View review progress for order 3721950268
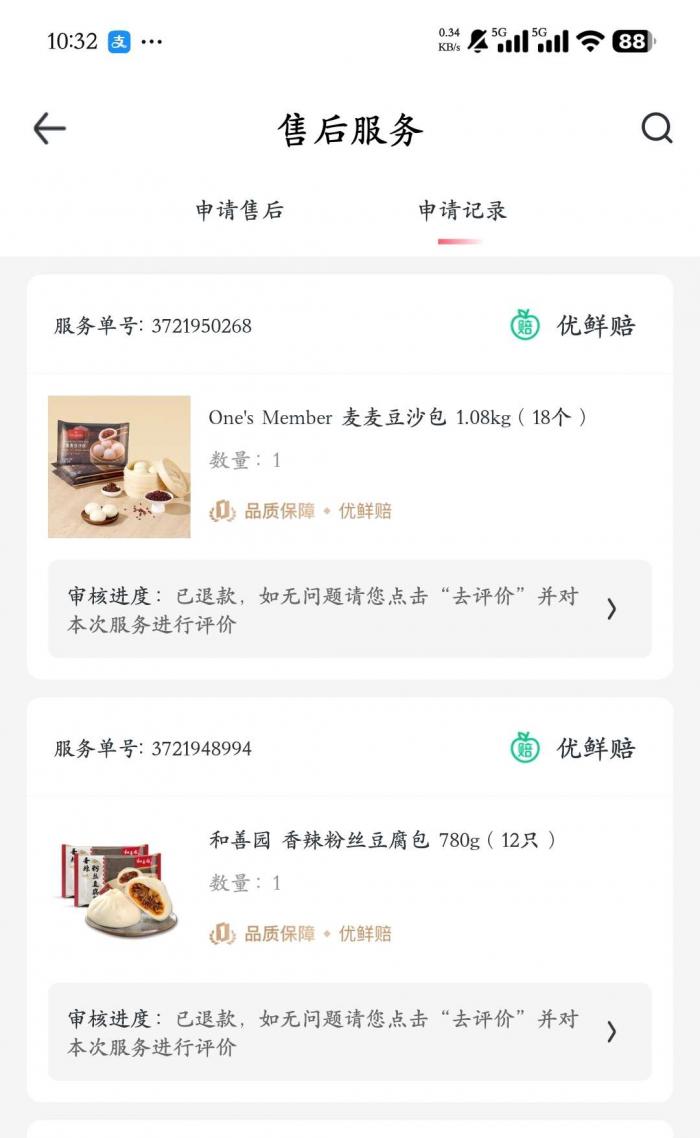 (349, 609)
